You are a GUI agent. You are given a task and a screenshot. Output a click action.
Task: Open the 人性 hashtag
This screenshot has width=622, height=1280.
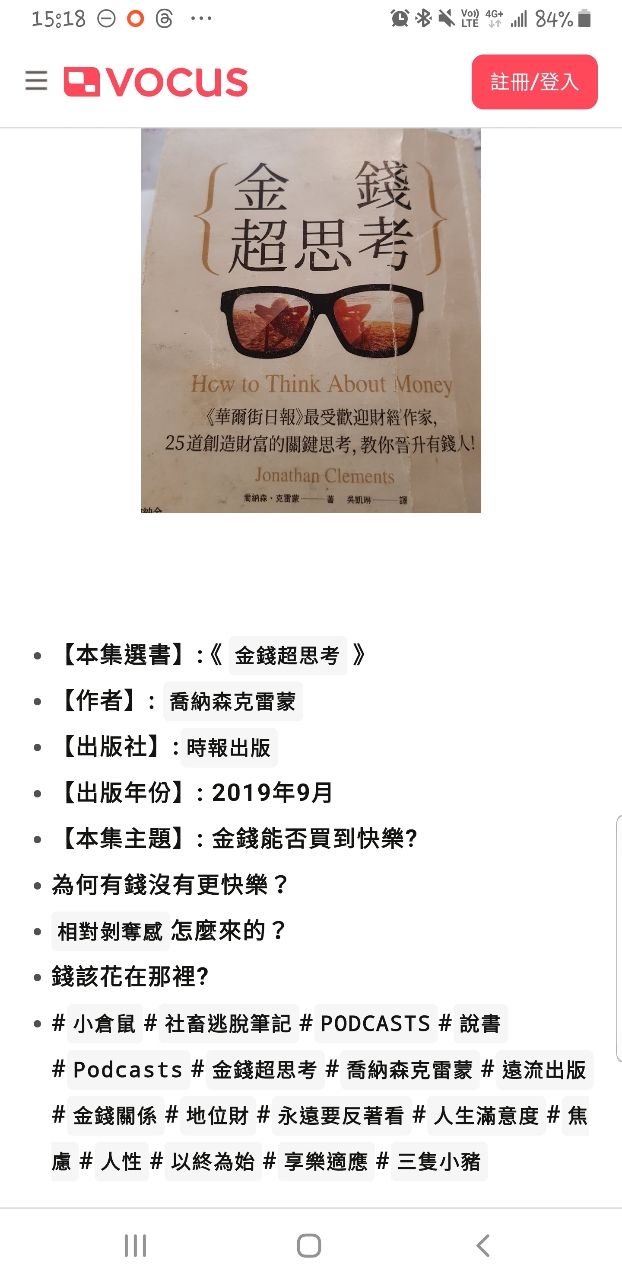click(x=121, y=1161)
